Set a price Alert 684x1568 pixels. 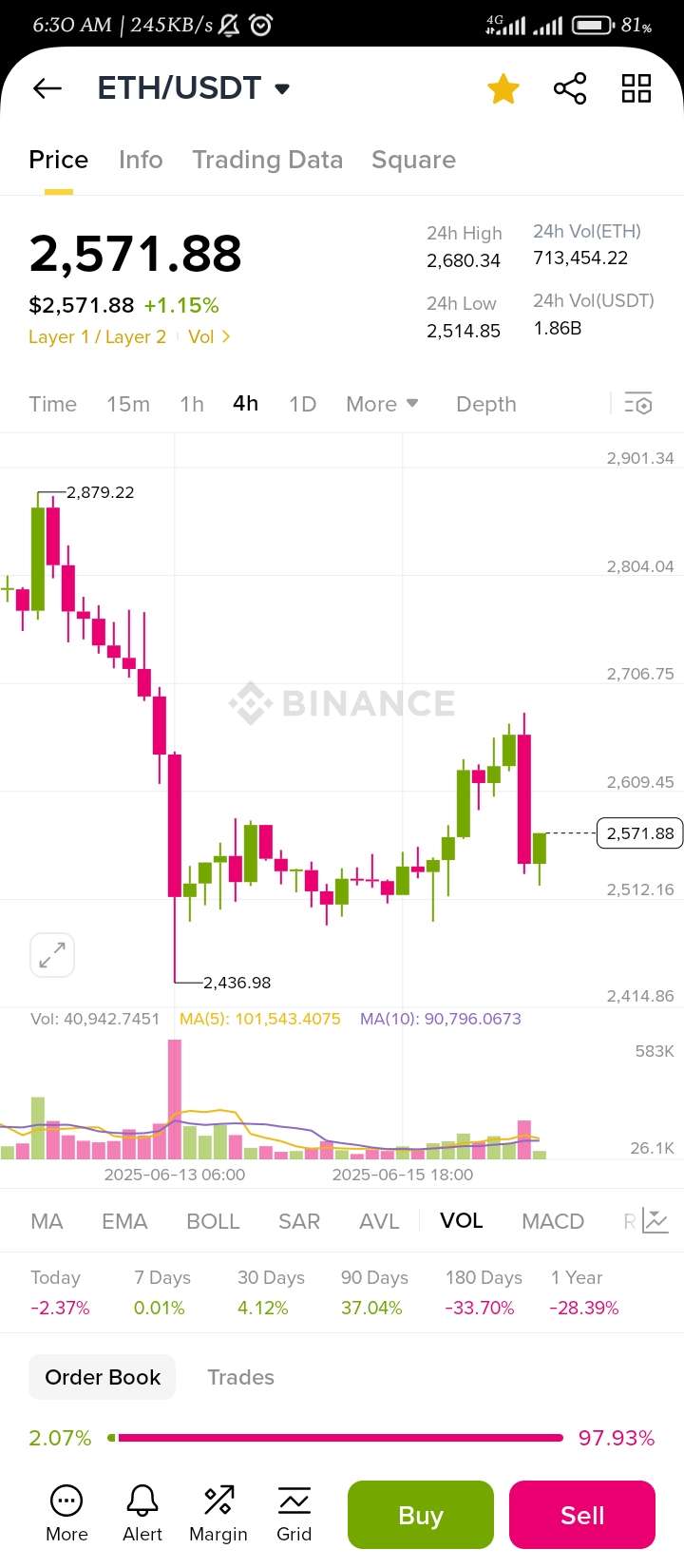point(142,1513)
